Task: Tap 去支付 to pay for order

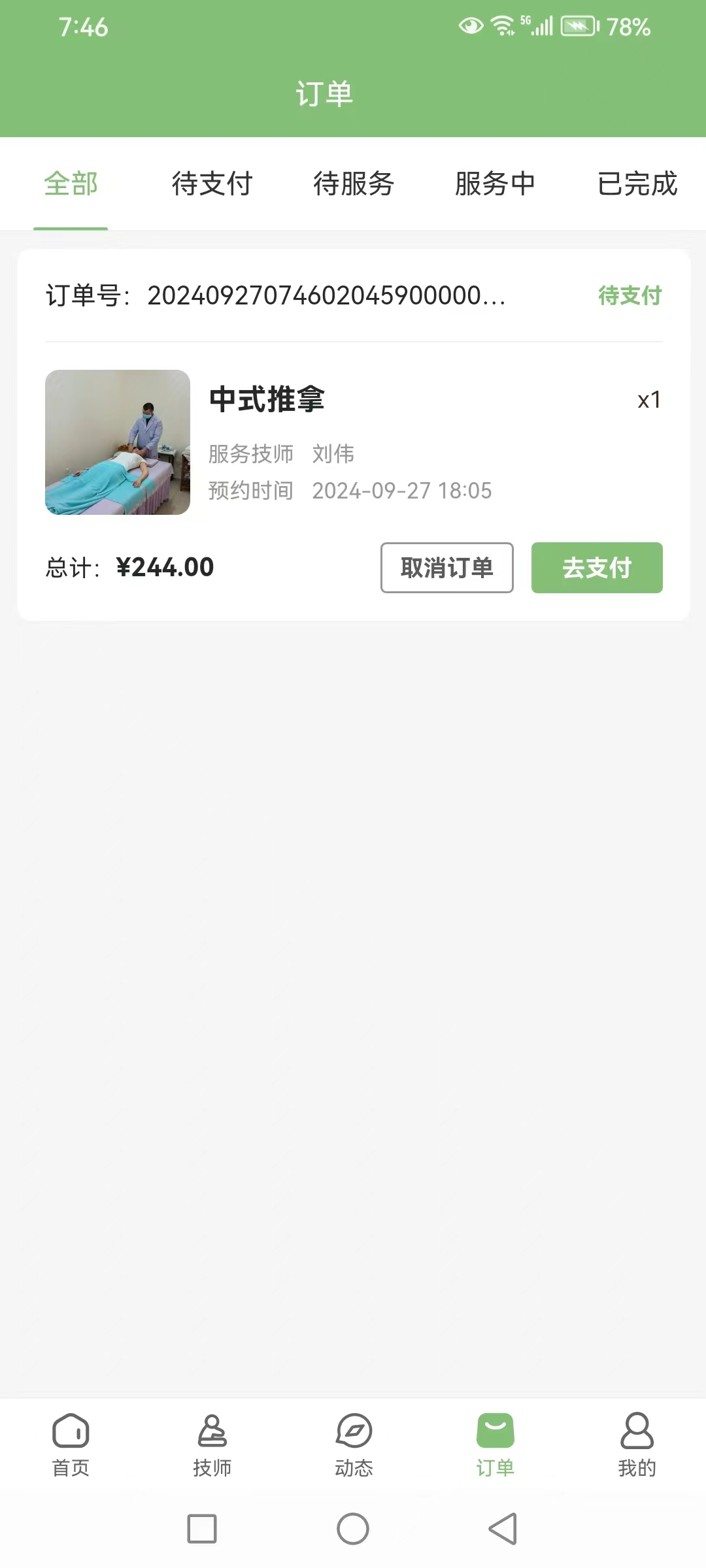Action: 597,568
